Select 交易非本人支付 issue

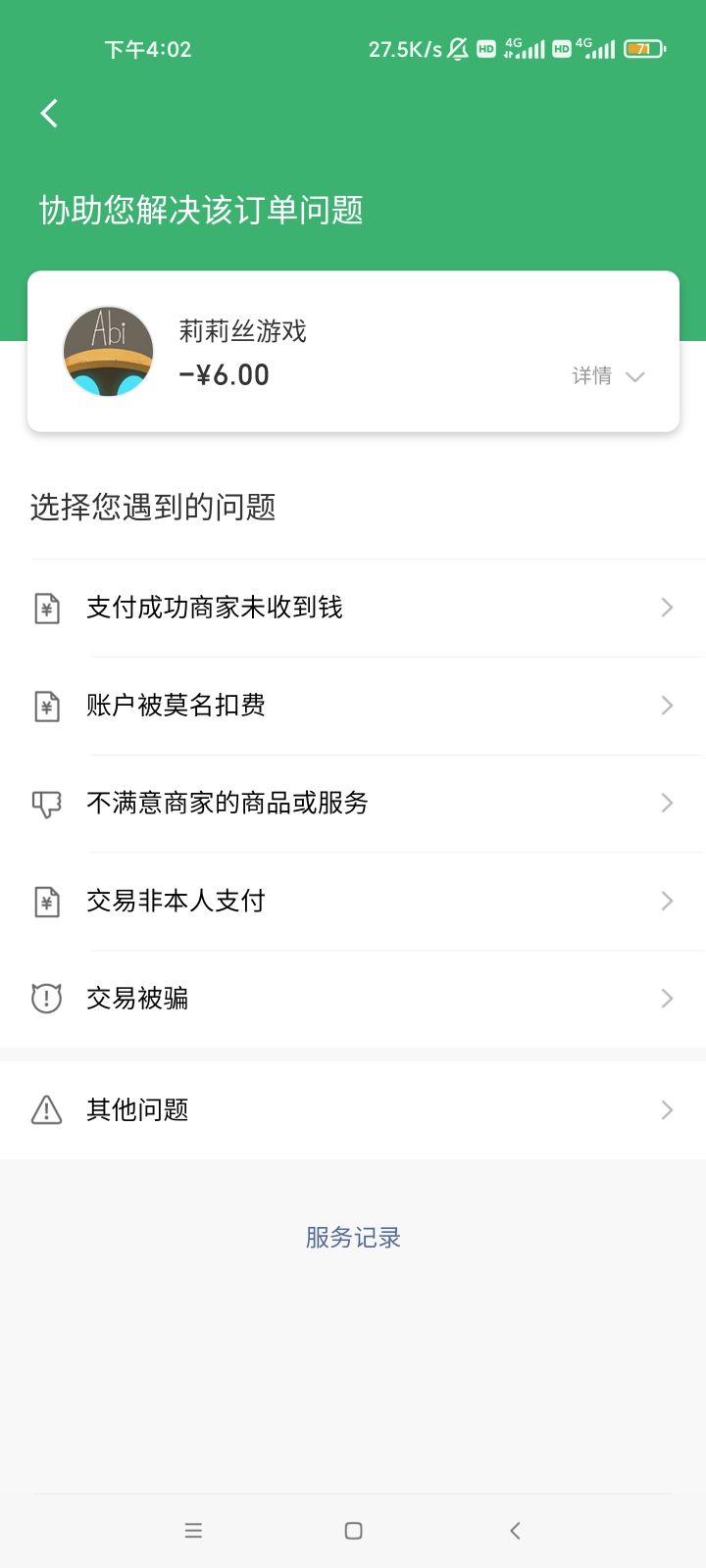pos(353,902)
